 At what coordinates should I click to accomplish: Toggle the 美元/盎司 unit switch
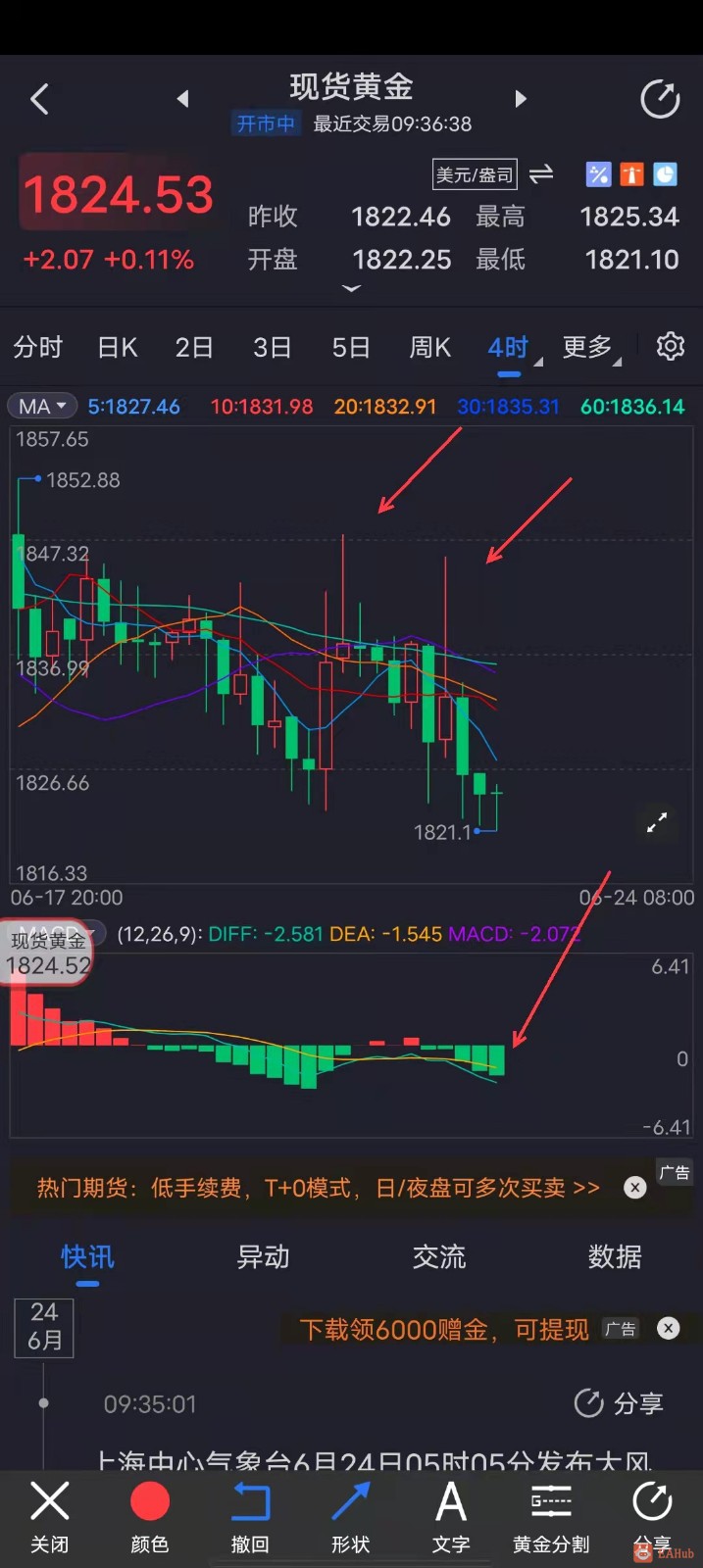(x=540, y=174)
